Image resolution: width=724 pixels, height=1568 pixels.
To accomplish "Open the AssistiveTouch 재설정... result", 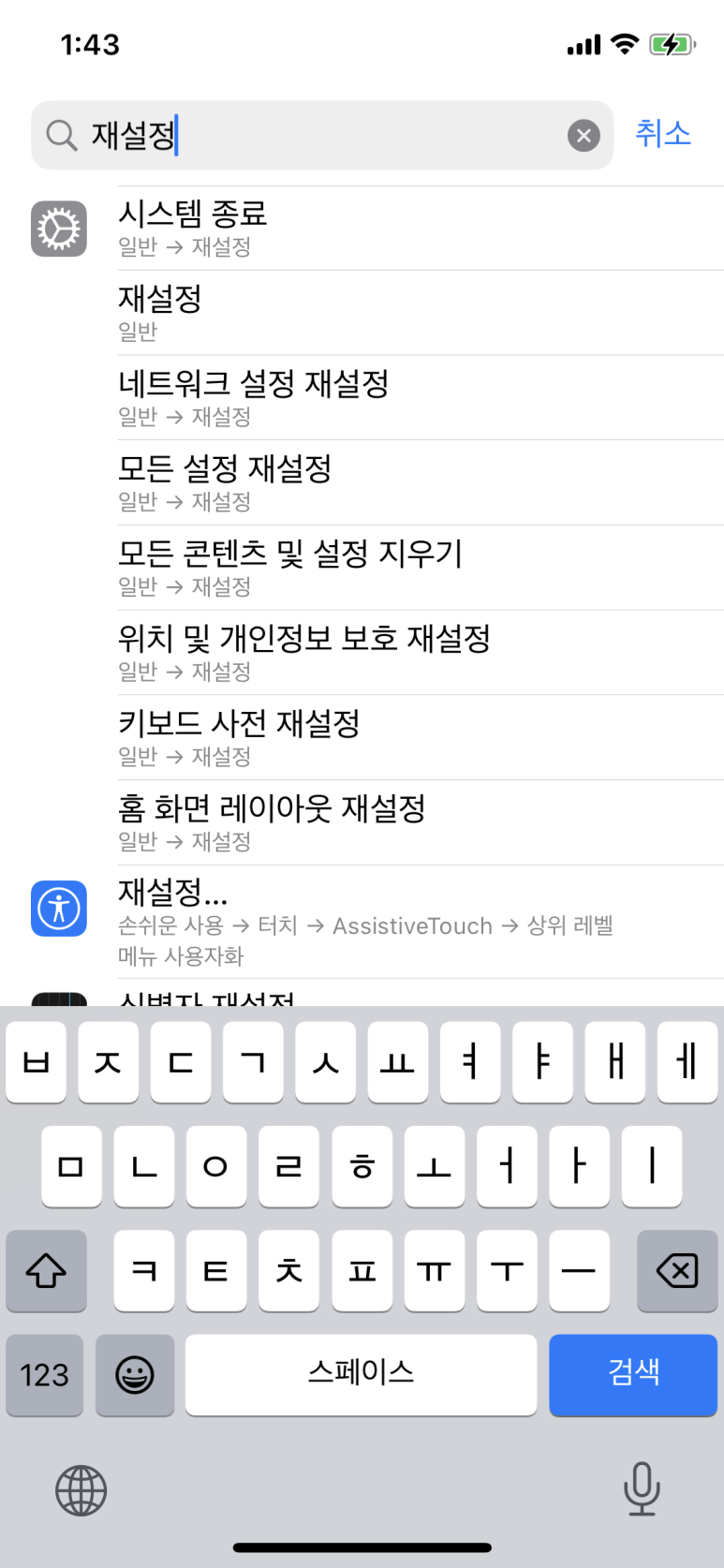I will point(421,922).
